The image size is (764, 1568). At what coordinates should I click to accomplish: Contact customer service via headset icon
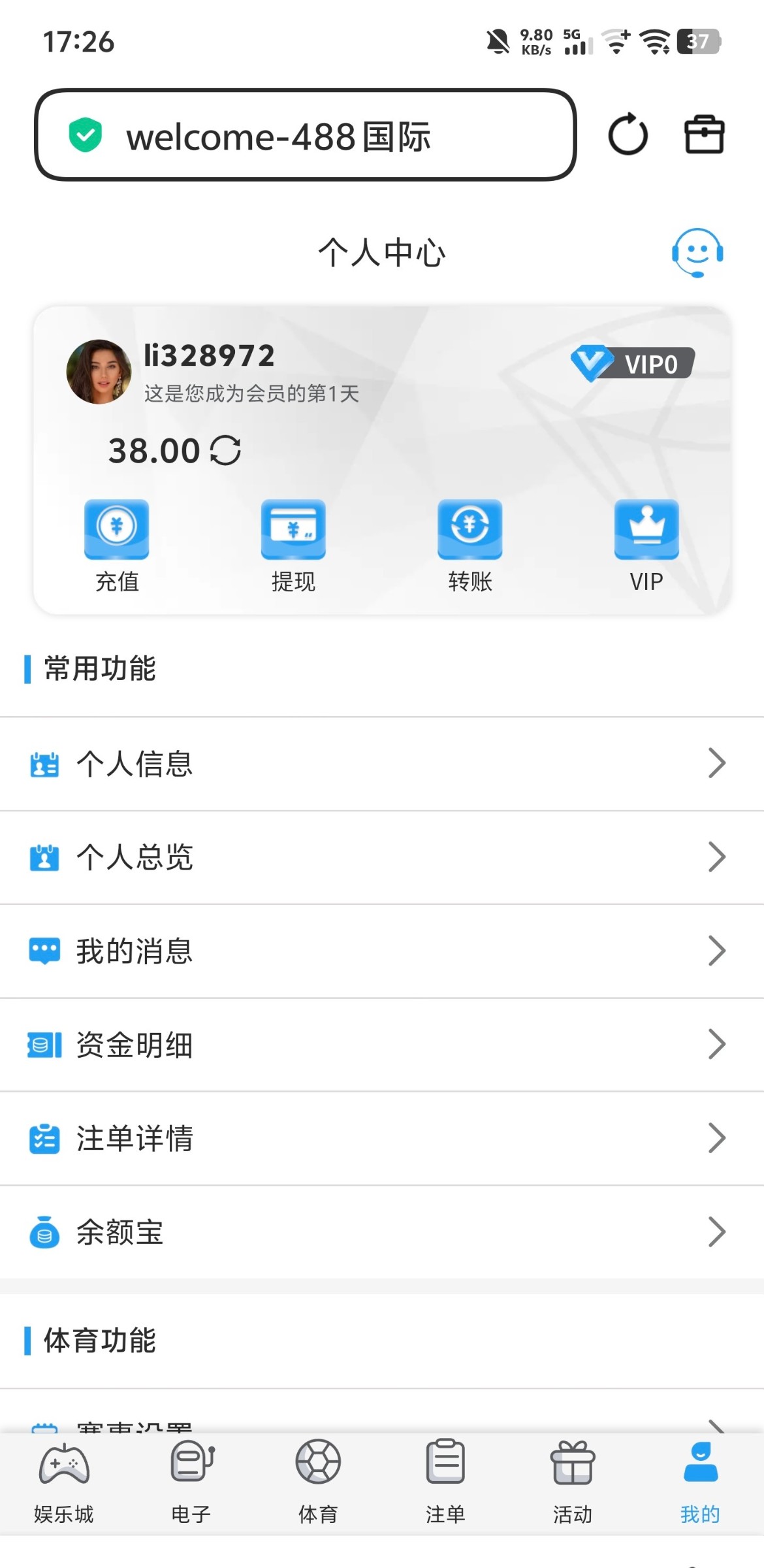[697, 252]
